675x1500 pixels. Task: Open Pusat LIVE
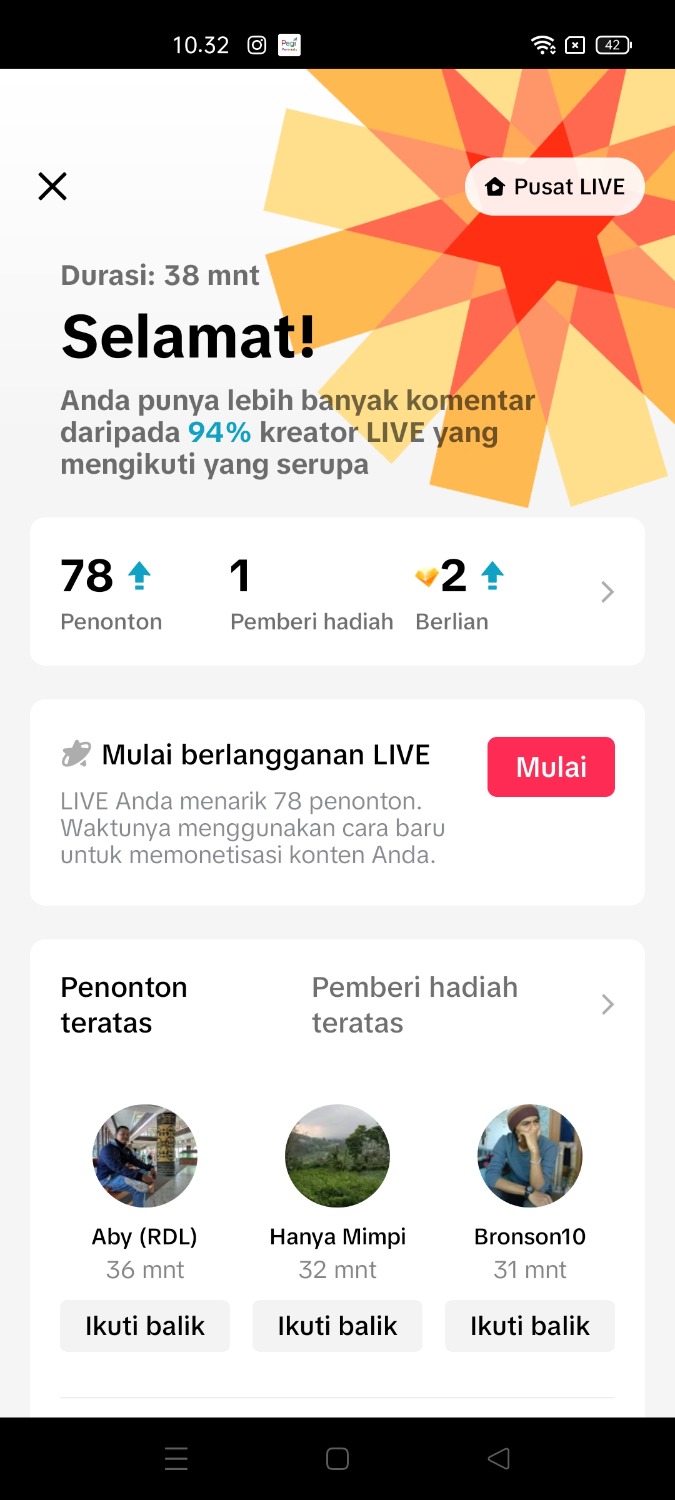point(555,187)
